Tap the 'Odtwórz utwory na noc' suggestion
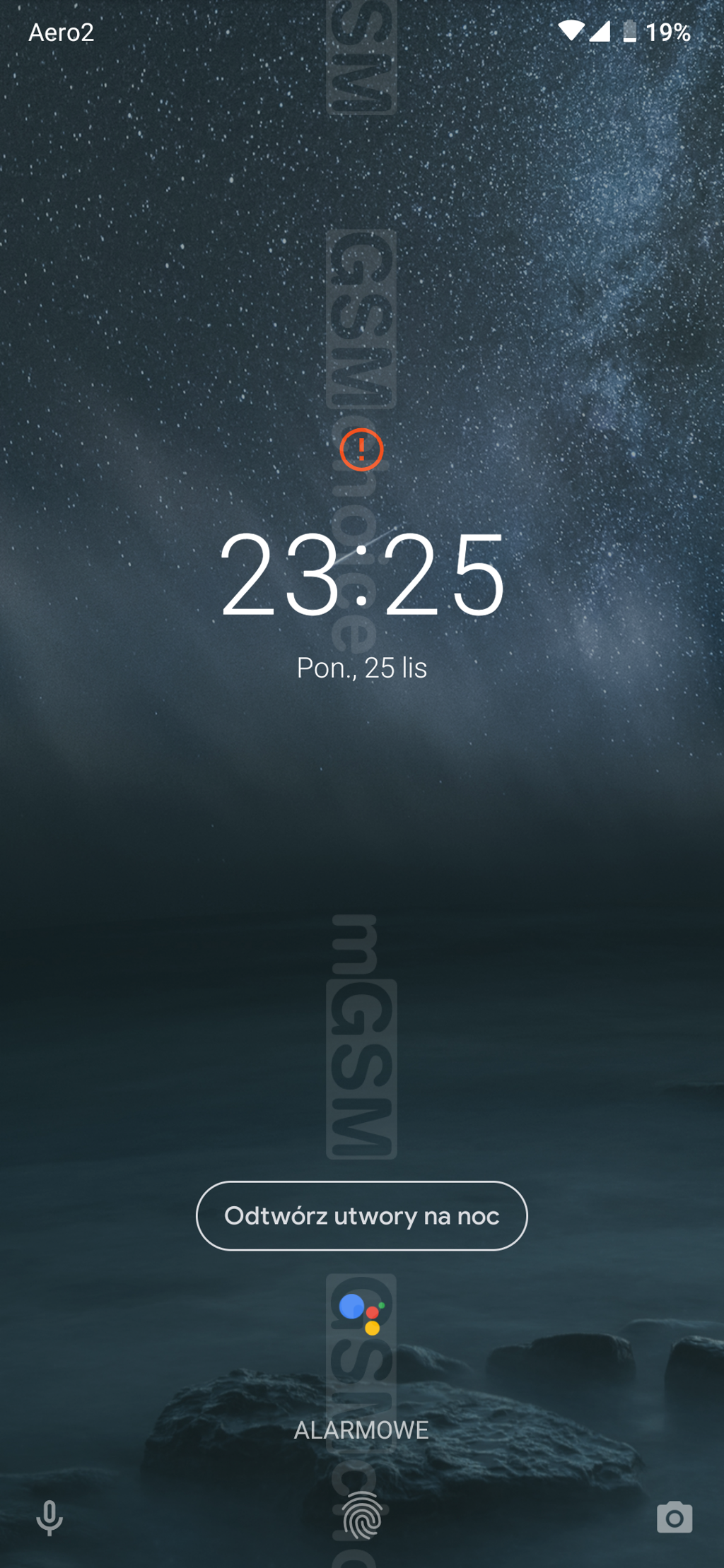The height and width of the screenshot is (1568, 724). [x=361, y=1215]
